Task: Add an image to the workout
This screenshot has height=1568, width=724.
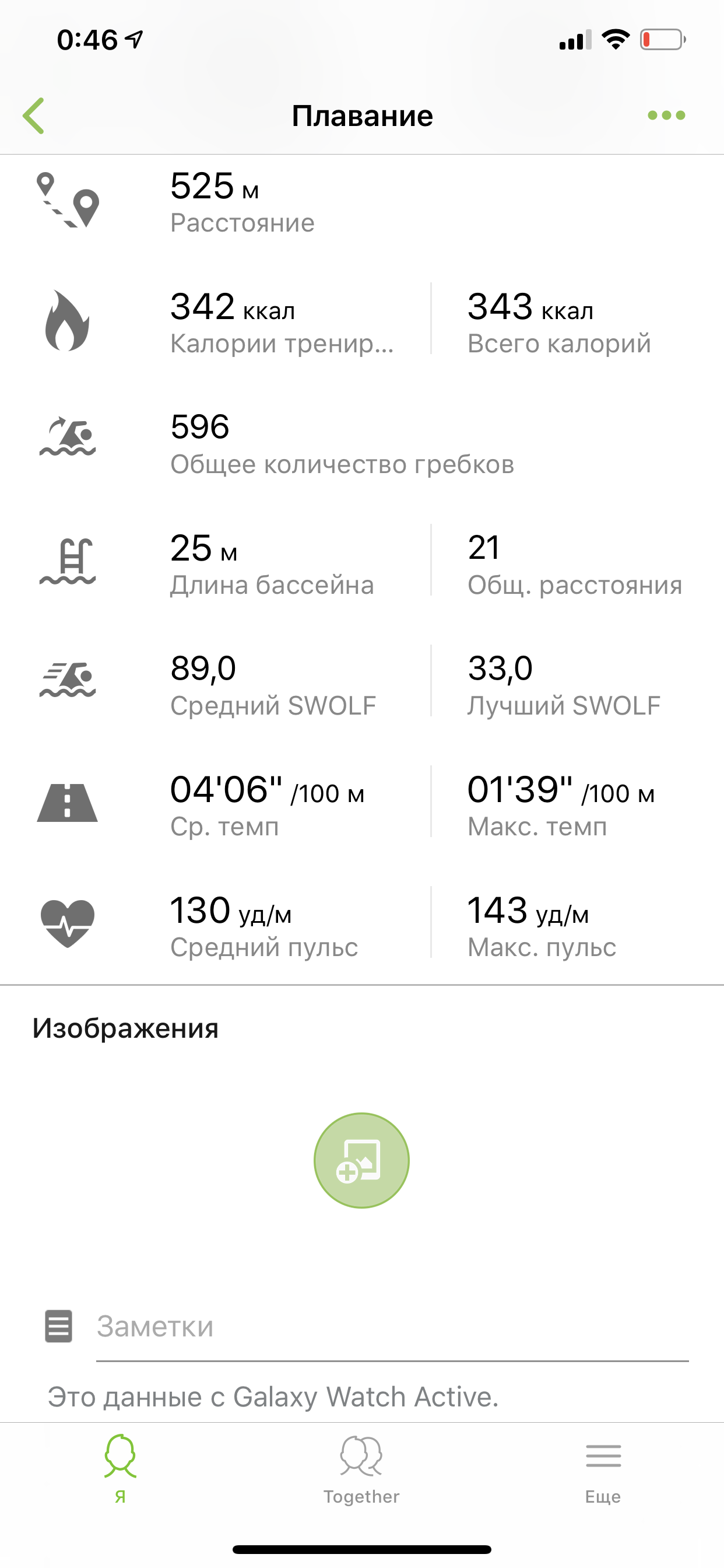Action: 361,1160
